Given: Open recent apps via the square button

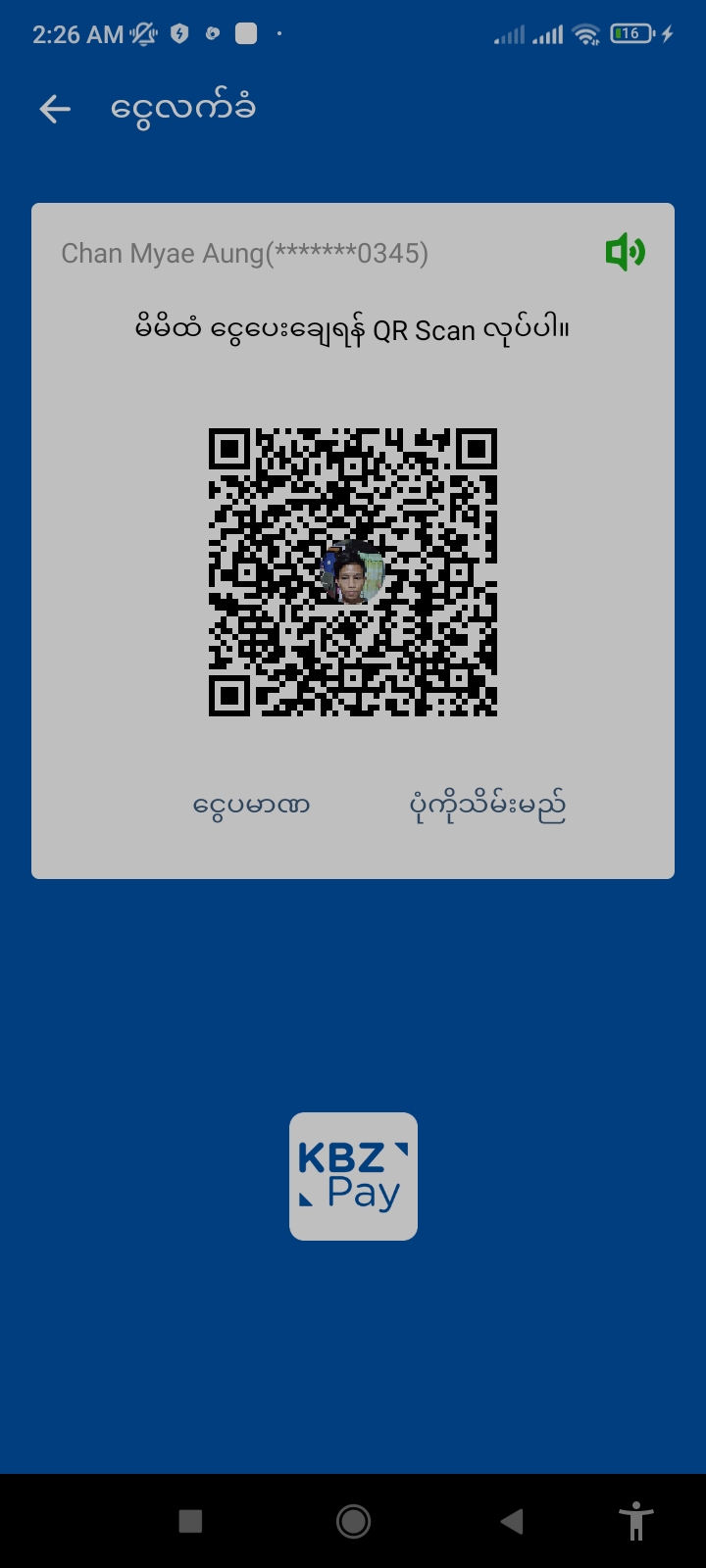Looking at the screenshot, I should 190,1521.
